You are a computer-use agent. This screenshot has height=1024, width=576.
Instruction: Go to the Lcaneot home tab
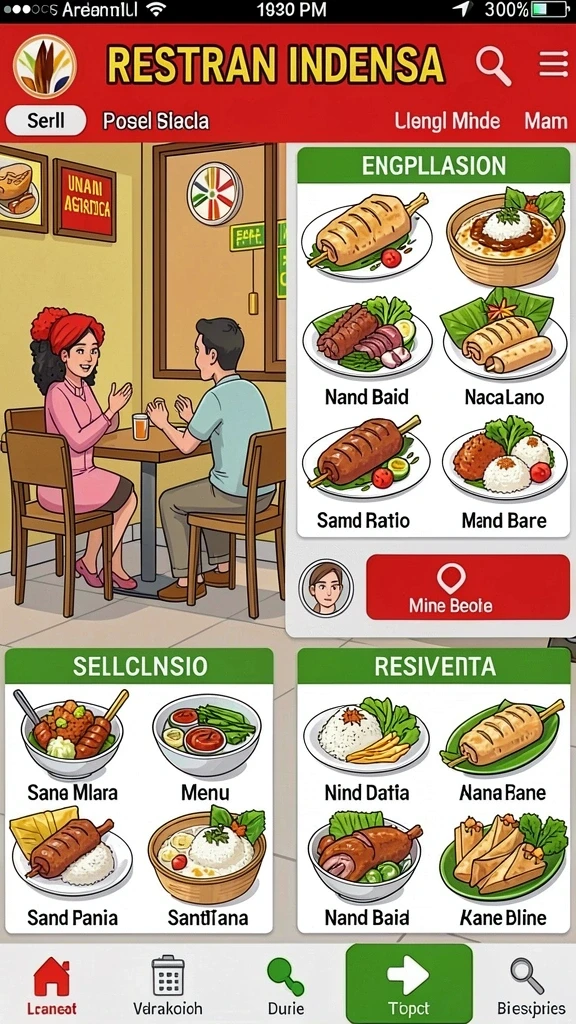(x=52, y=985)
